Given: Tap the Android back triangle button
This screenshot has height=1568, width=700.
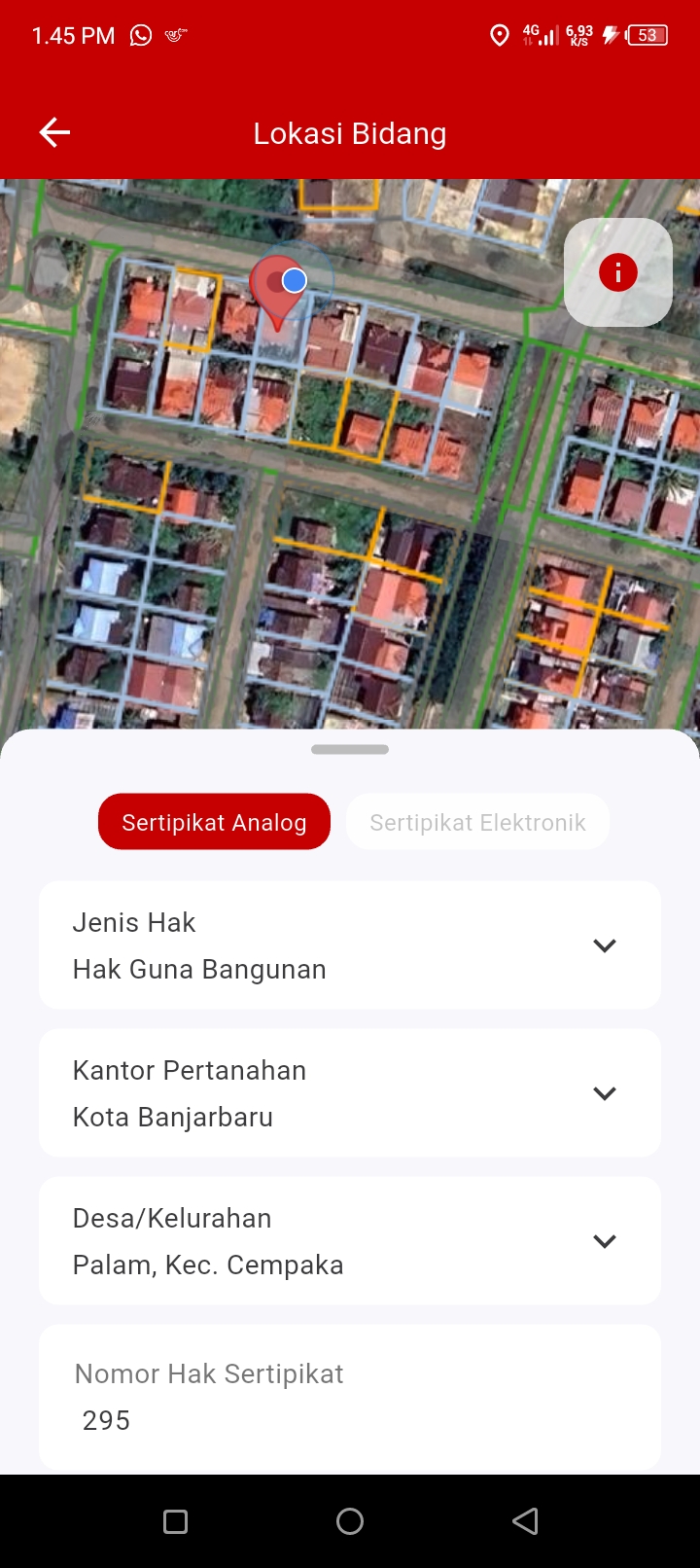Looking at the screenshot, I should [525, 1520].
